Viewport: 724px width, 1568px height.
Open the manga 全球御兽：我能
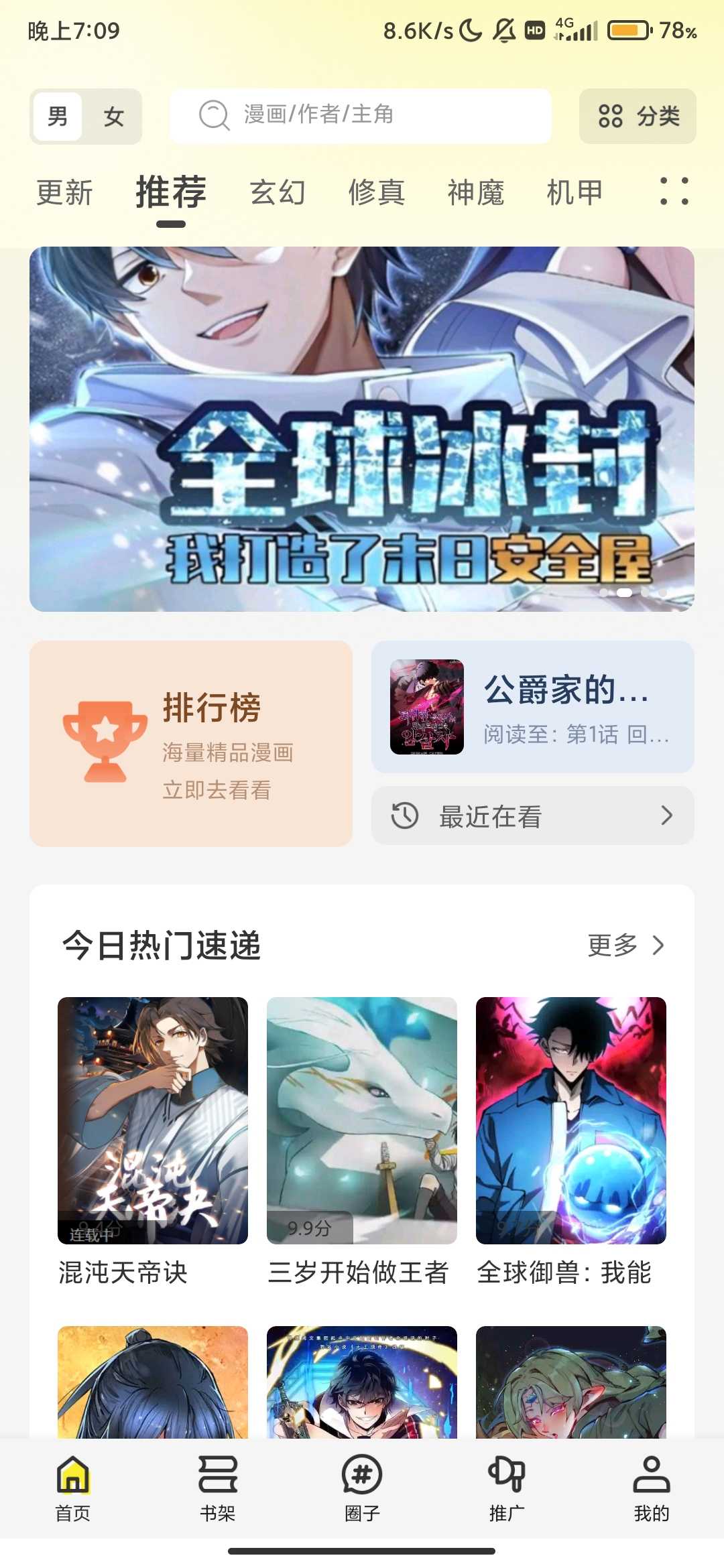tap(571, 1120)
